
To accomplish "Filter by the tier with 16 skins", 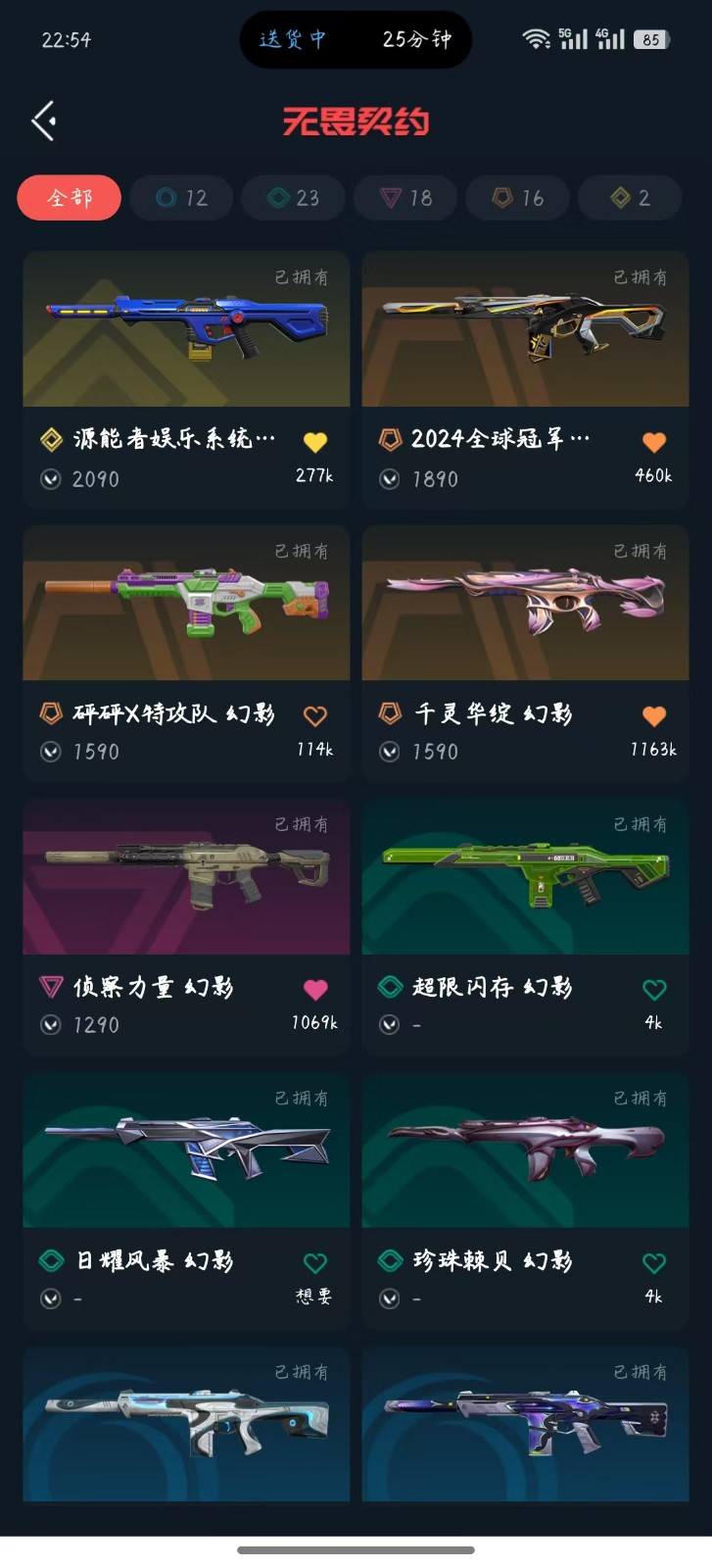I will (518, 198).
